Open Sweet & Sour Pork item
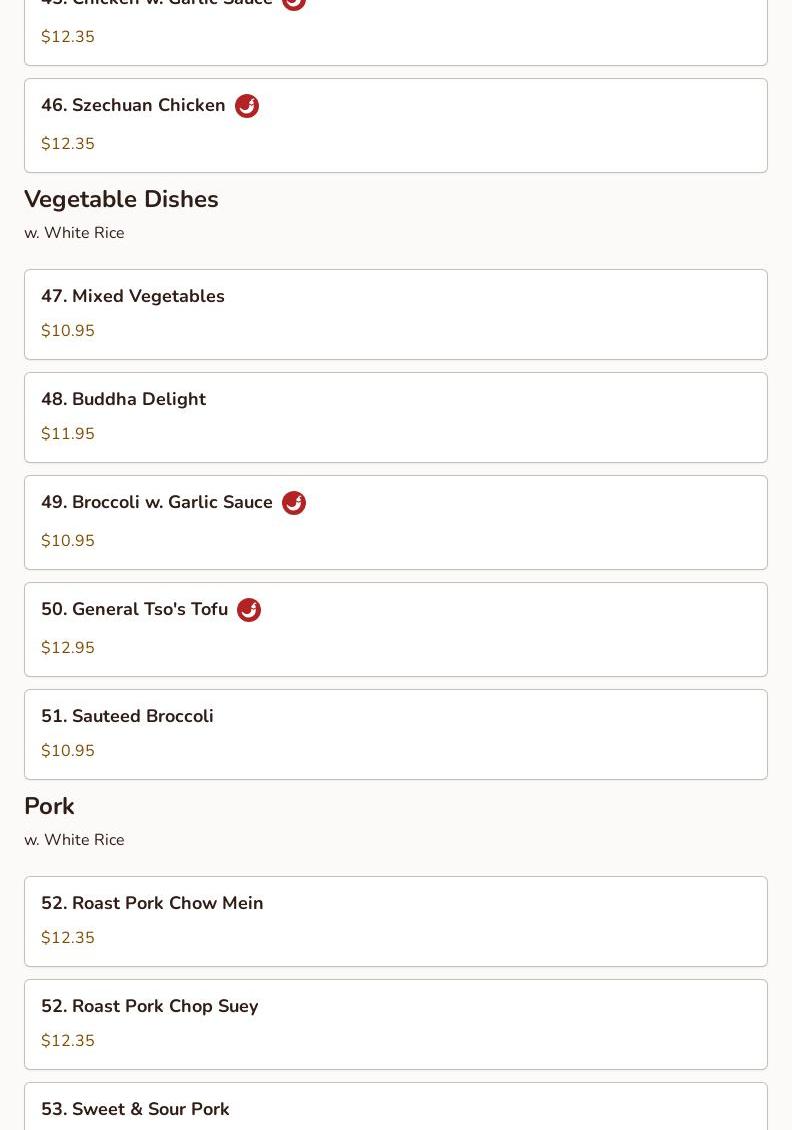 tap(396, 1107)
